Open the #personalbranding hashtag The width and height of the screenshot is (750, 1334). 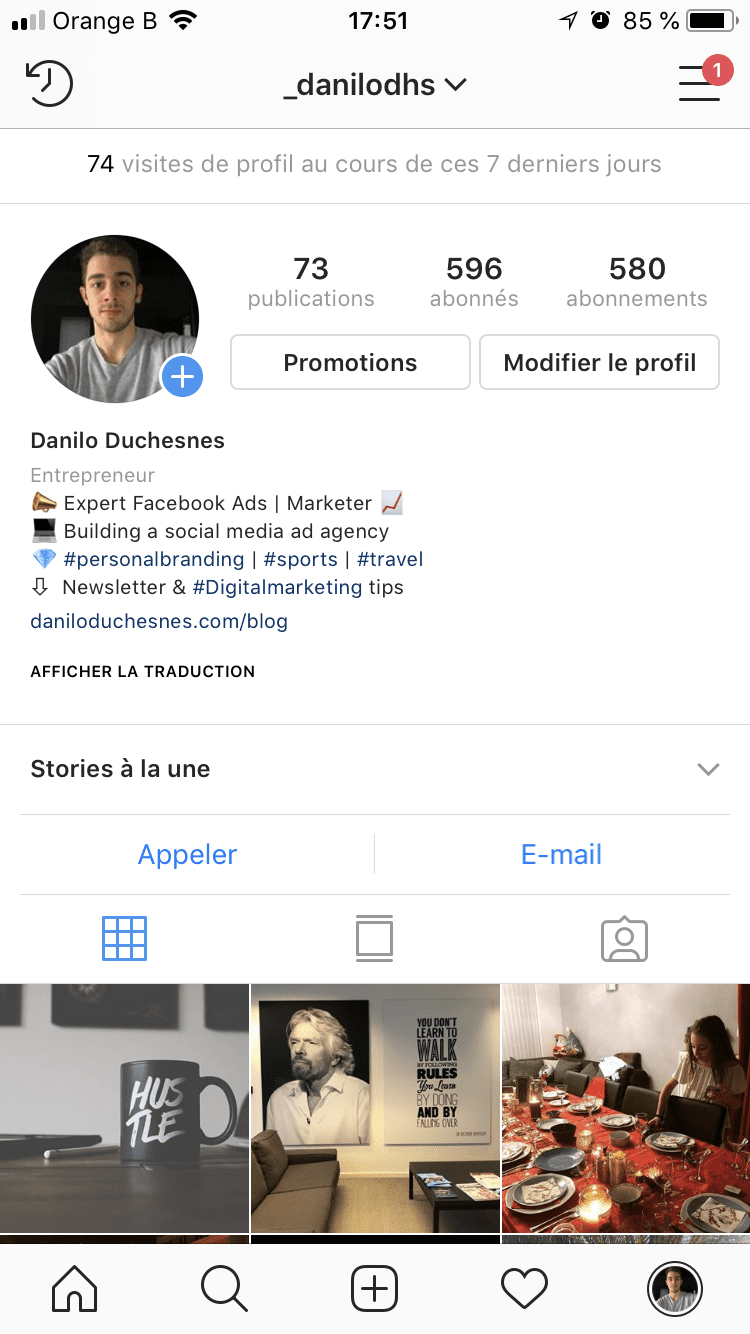(153, 559)
